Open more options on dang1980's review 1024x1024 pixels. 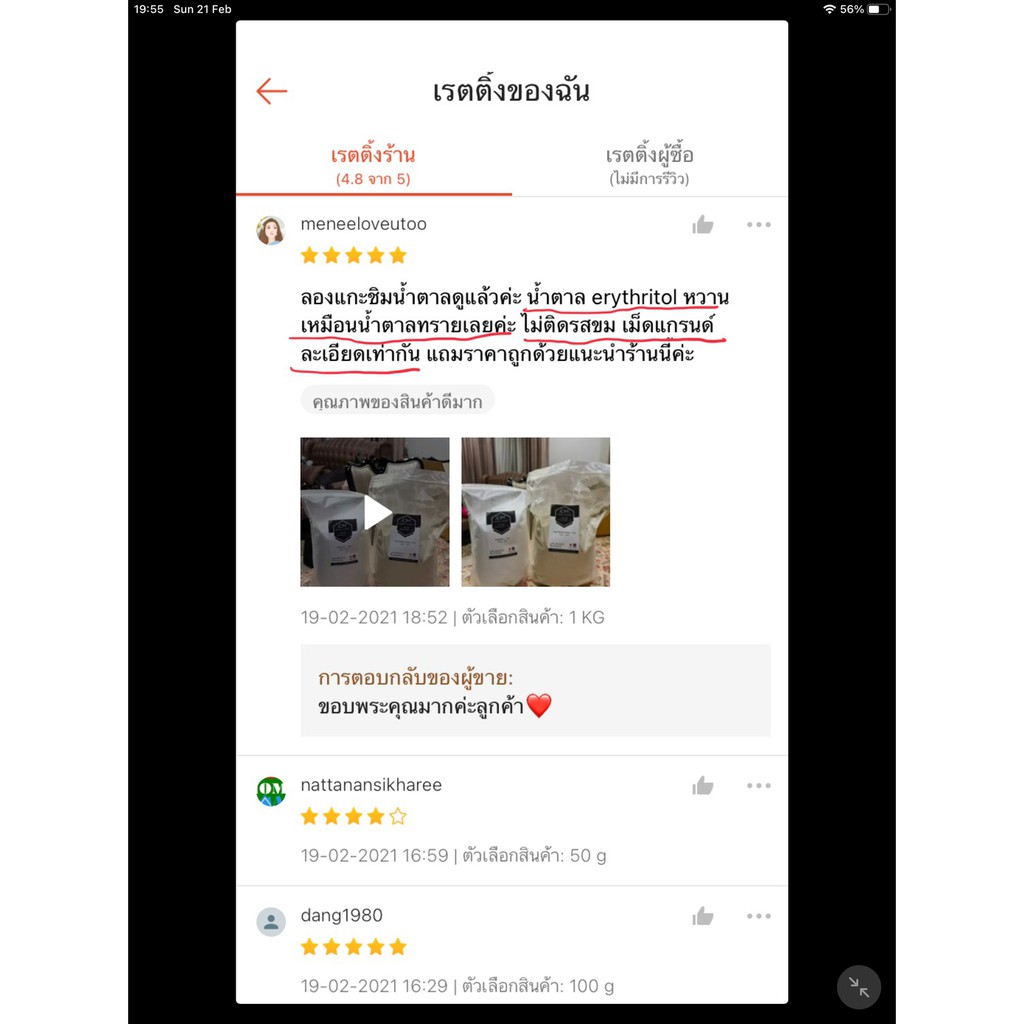[x=759, y=916]
